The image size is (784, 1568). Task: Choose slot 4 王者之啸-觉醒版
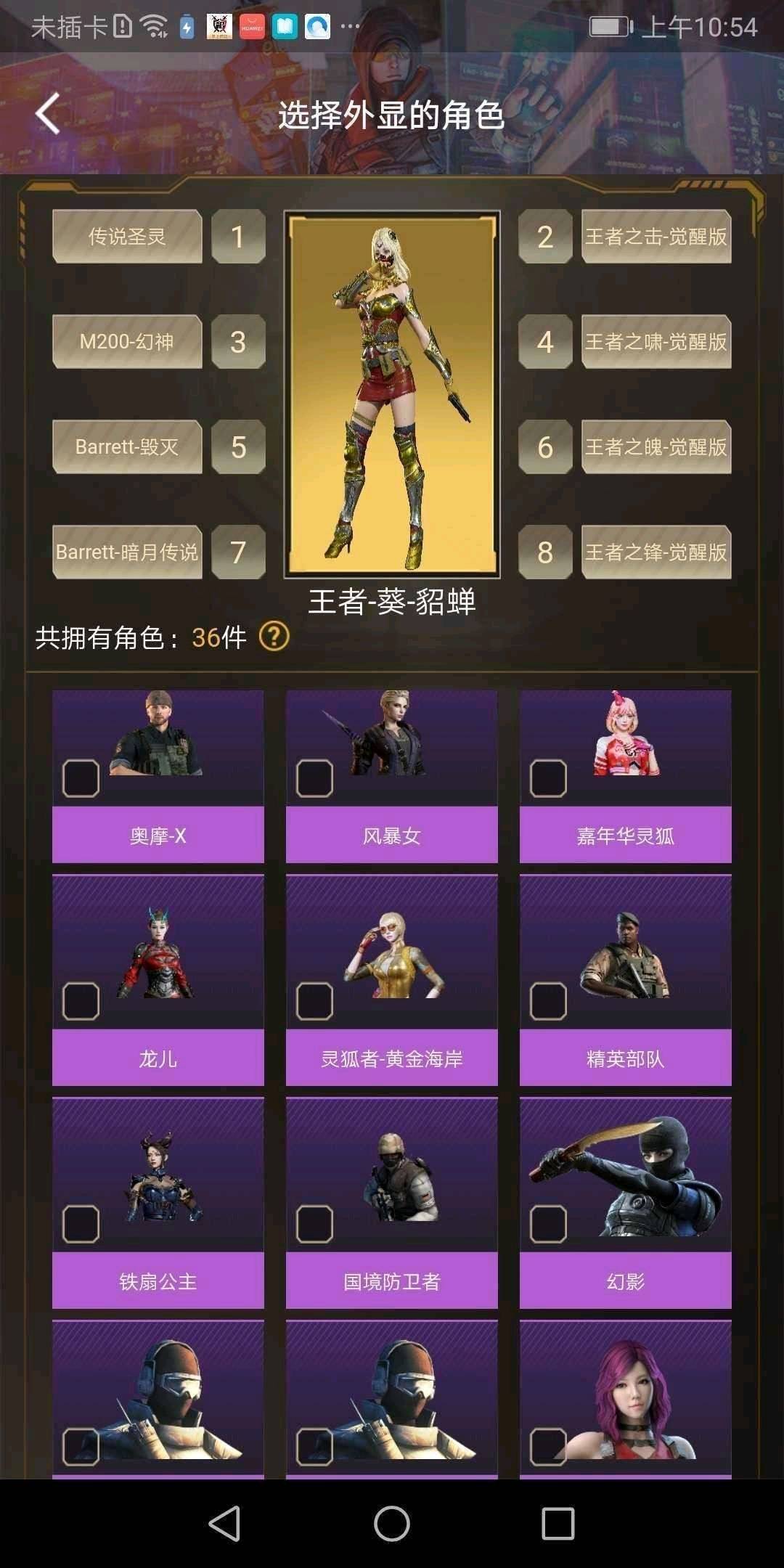tap(656, 342)
